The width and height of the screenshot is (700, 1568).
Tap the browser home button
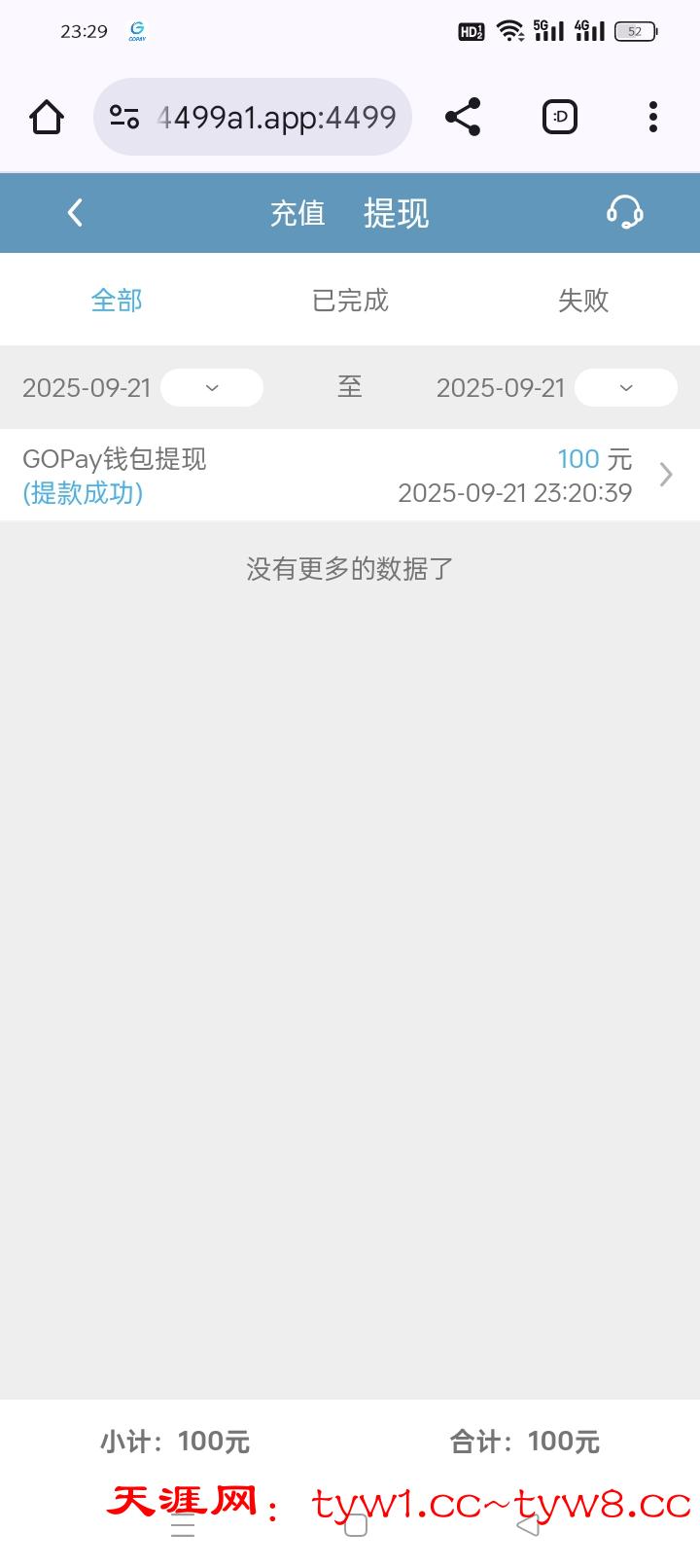click(47, 117)
